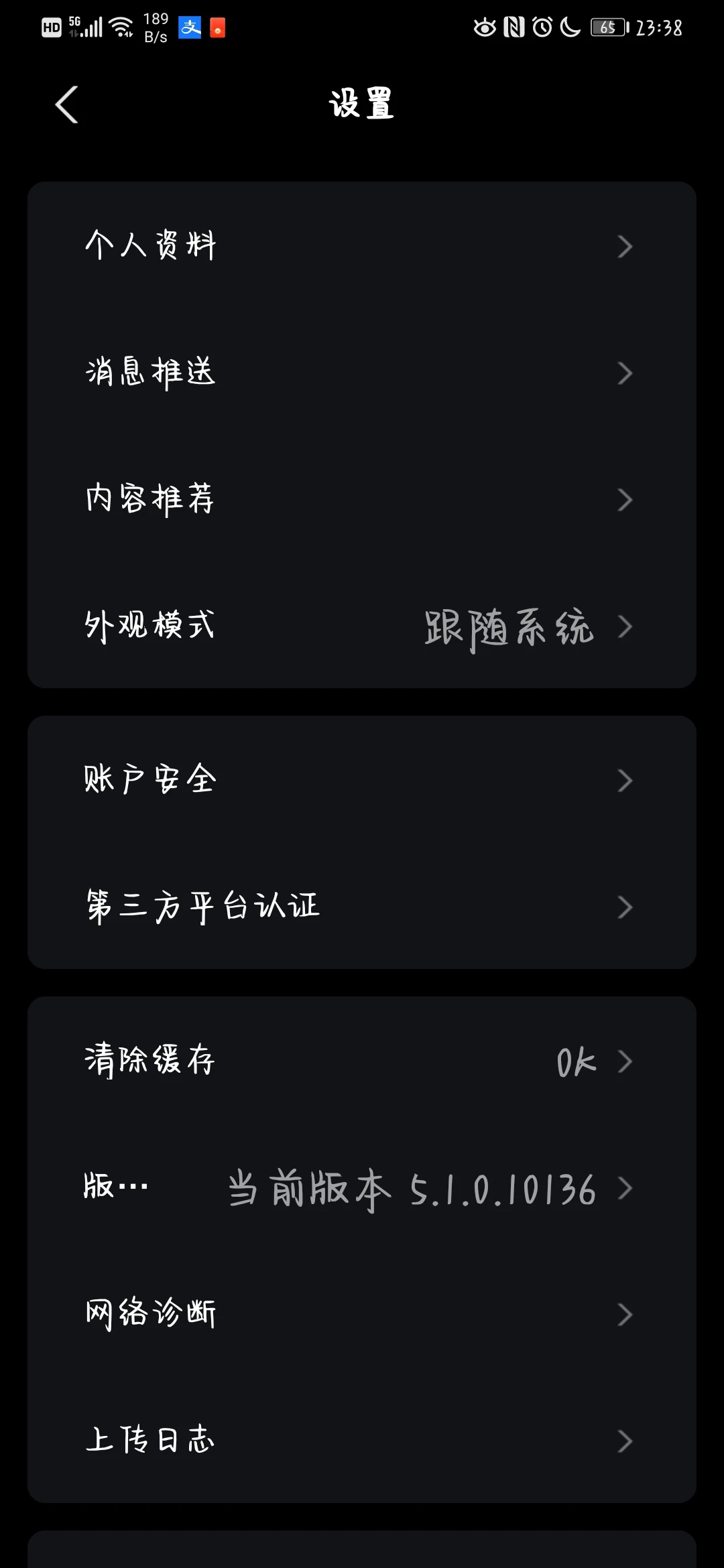
Task: Open 账户安全
Action: 362,779
